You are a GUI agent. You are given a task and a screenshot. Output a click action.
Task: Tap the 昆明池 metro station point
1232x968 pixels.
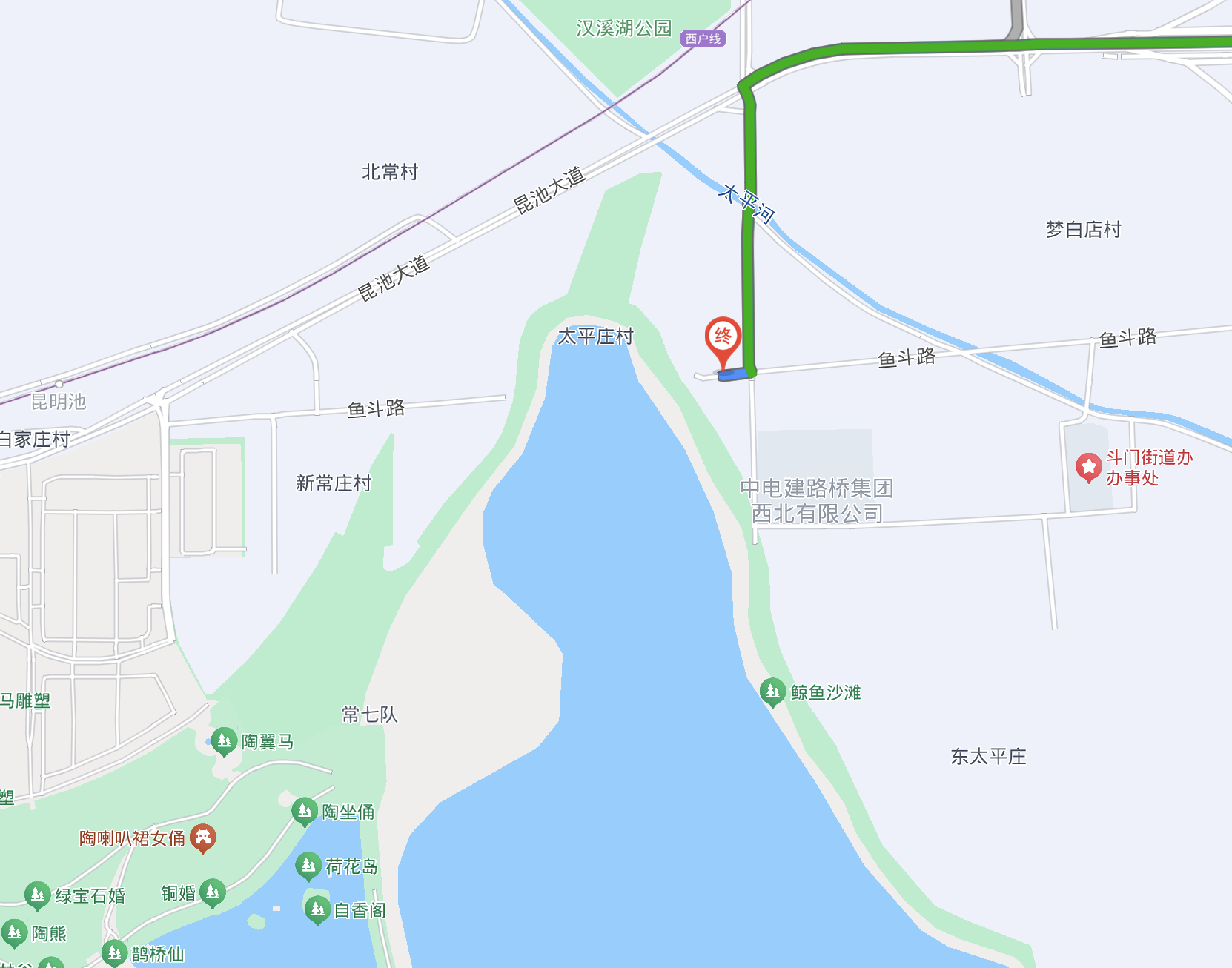tap(59, 384)
